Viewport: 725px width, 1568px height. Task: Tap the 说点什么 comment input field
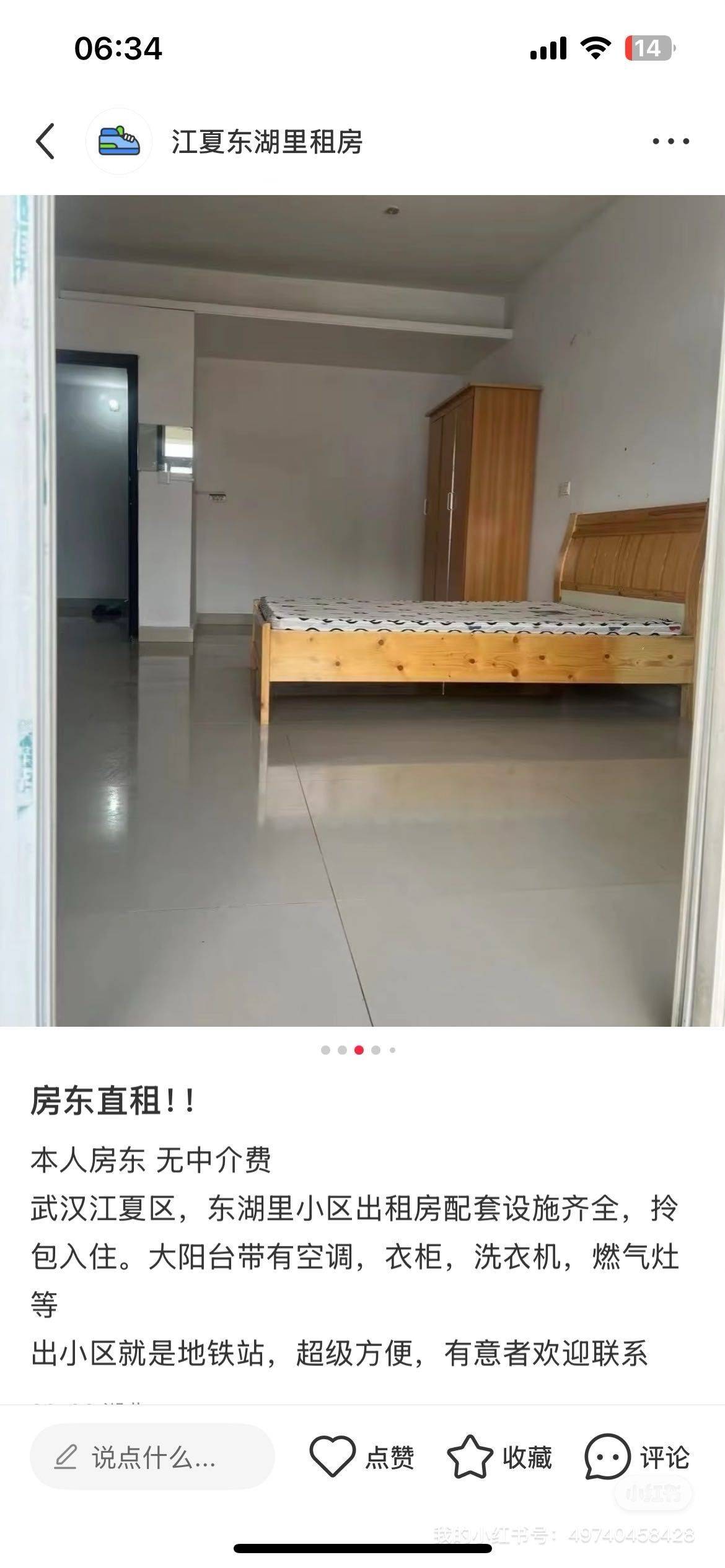click(x=152, y=1458)
